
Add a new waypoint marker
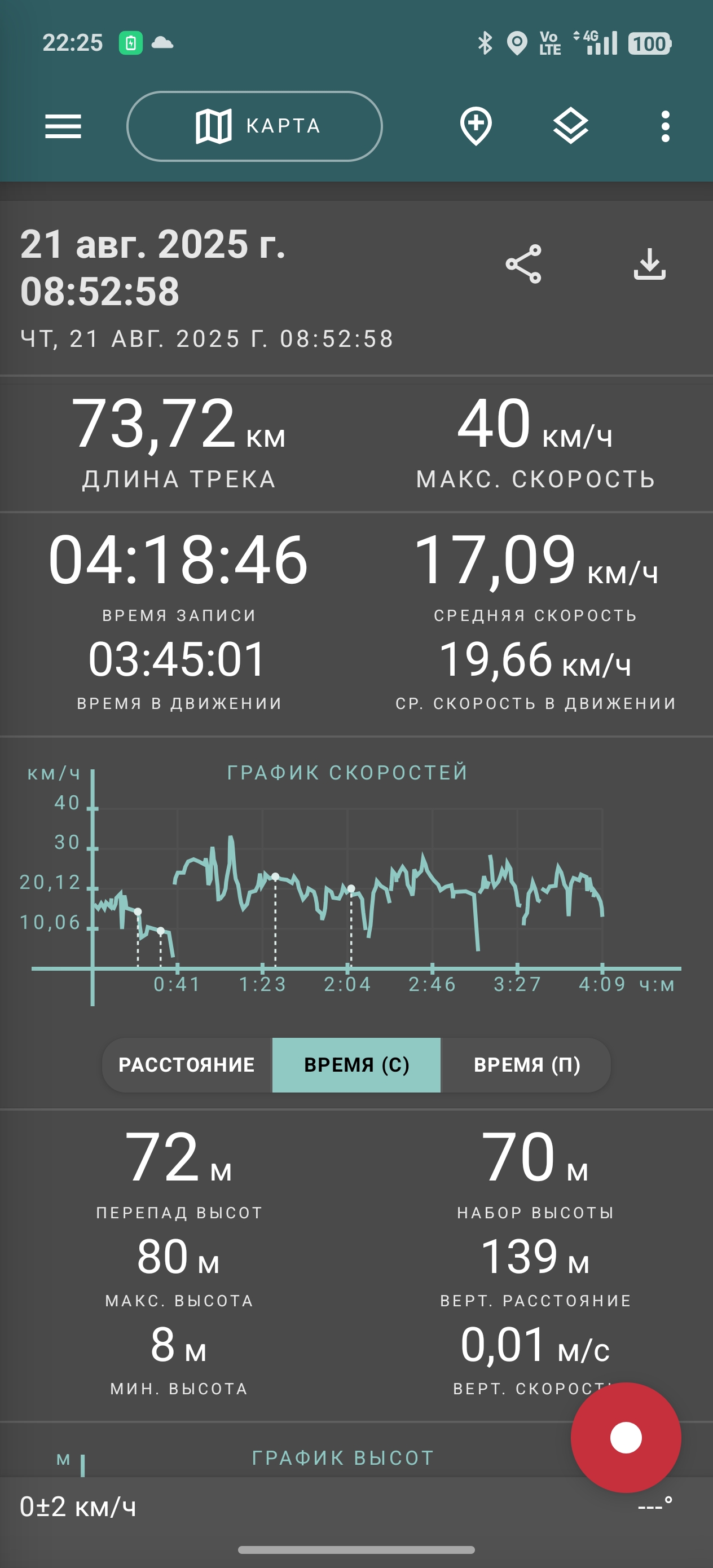tap(476, 126)
